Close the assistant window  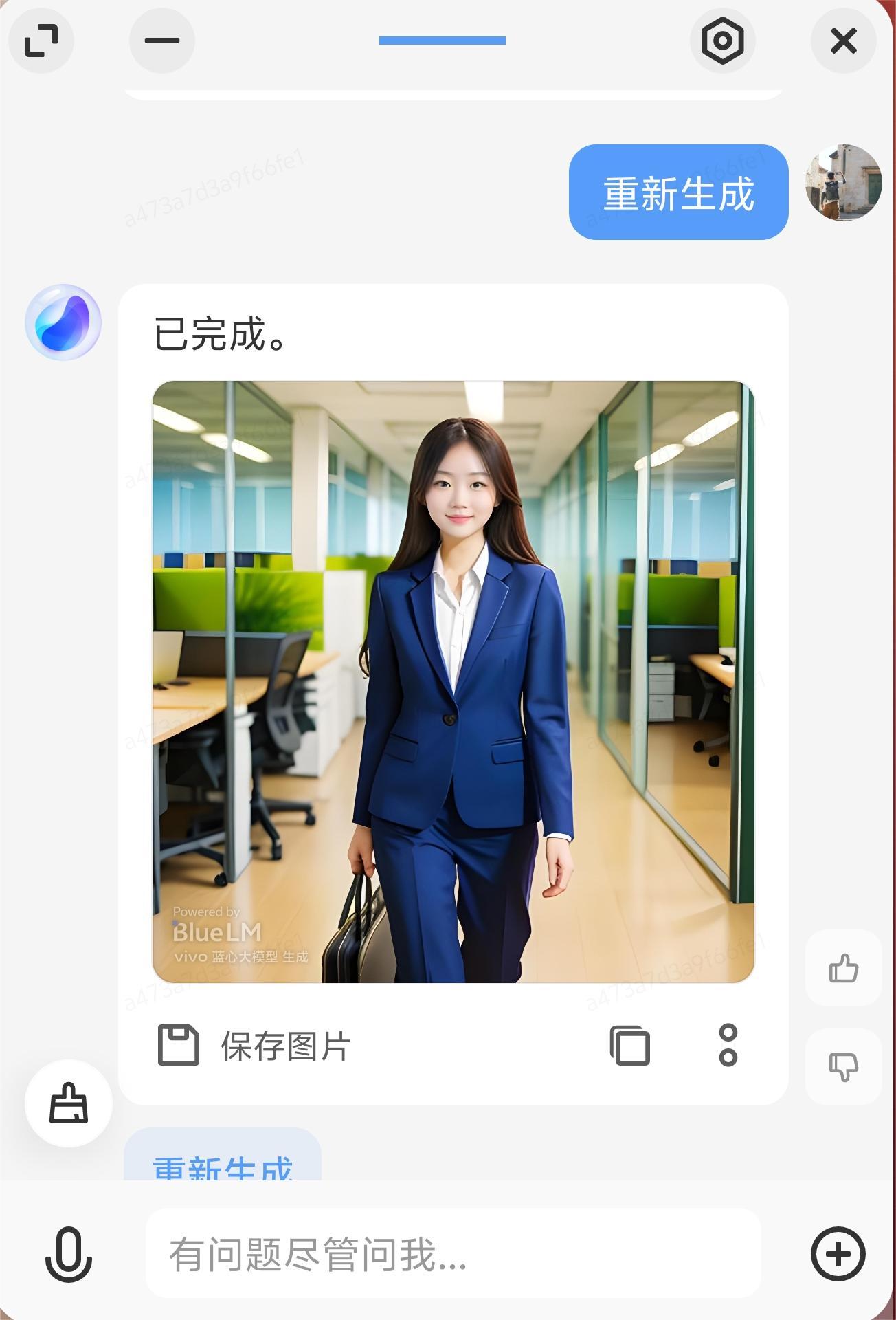843,41
